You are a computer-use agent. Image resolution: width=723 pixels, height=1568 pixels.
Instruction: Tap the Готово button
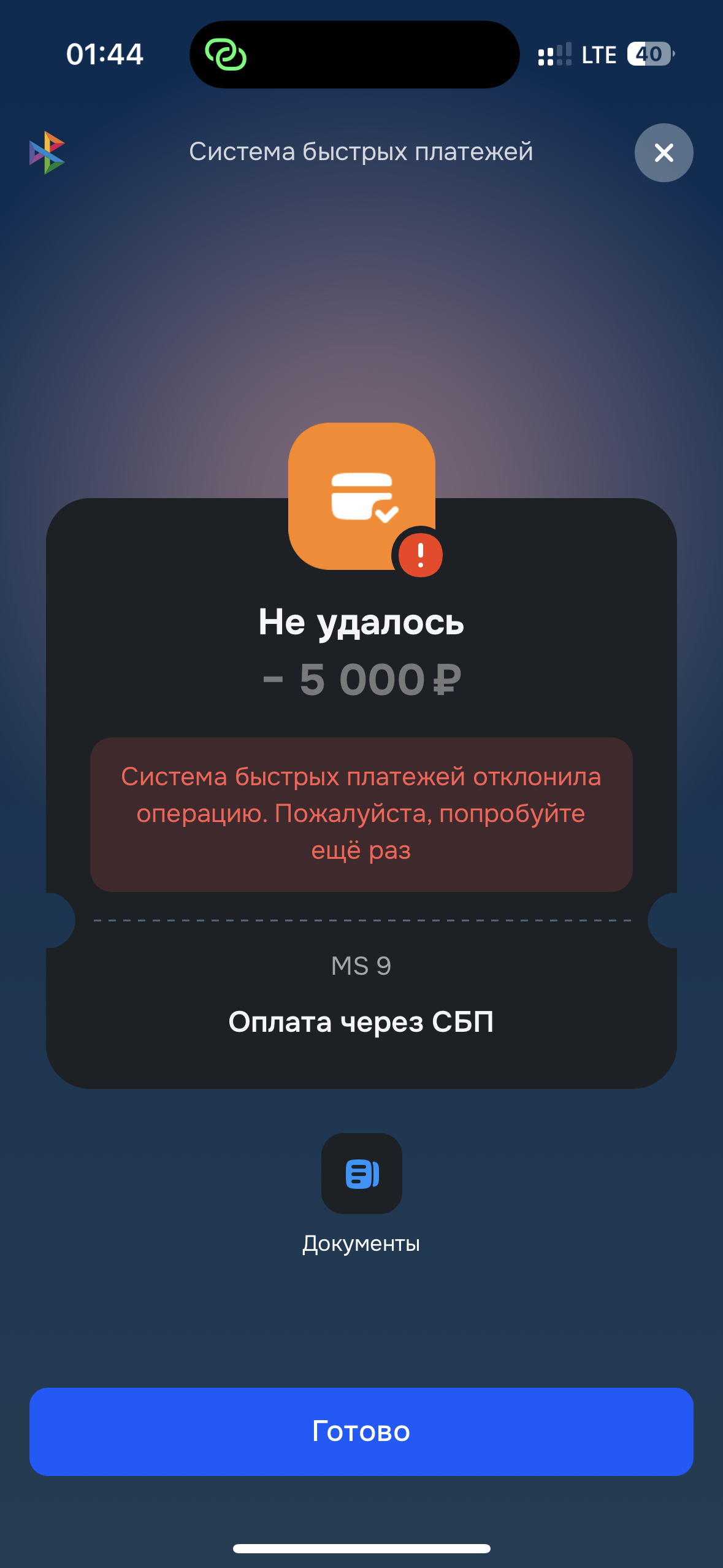361,1431
